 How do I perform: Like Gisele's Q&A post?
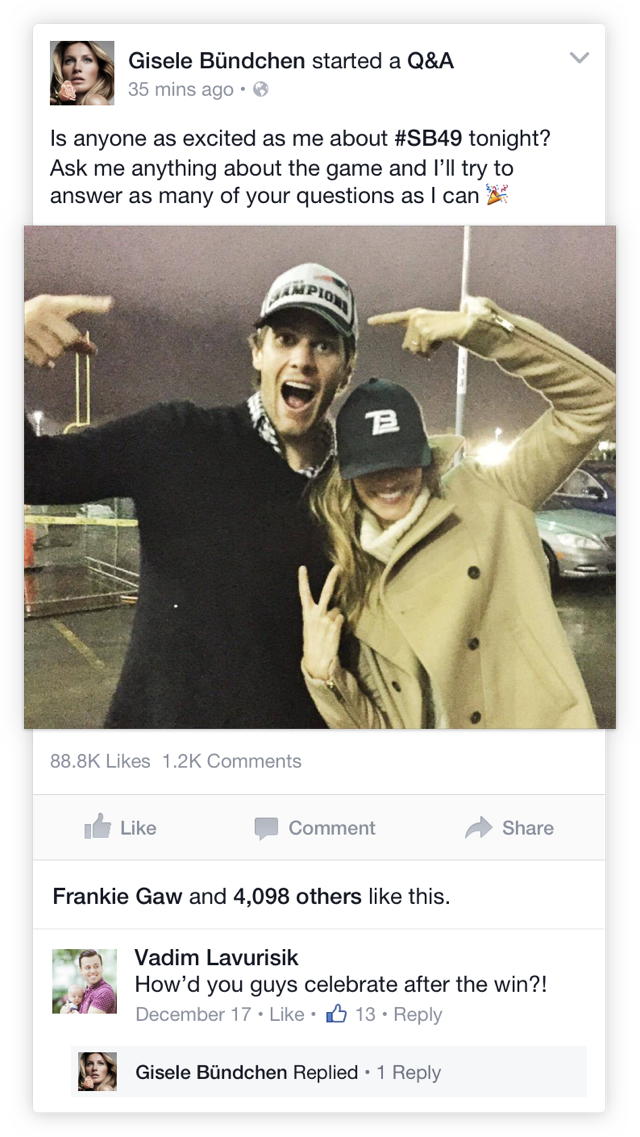pos(120,827)
